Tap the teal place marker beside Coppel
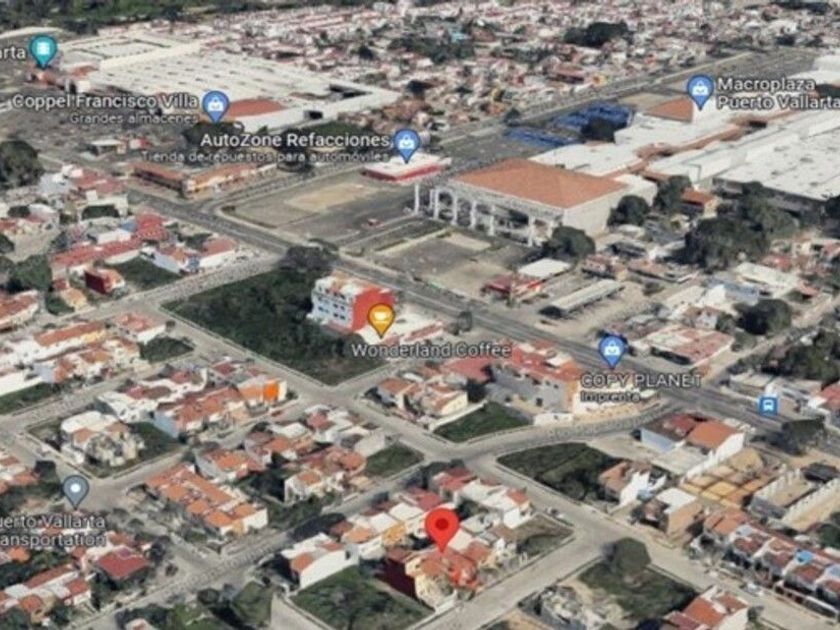 (x=43, y=50)
